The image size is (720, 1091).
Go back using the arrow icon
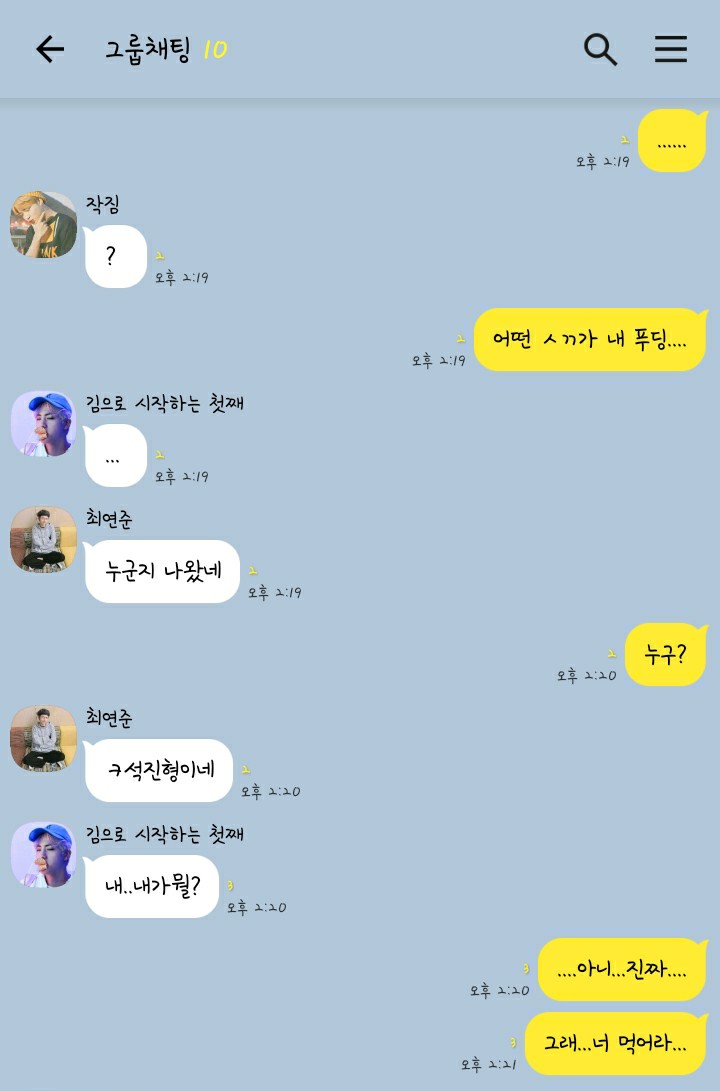click(x=49, y=49)
